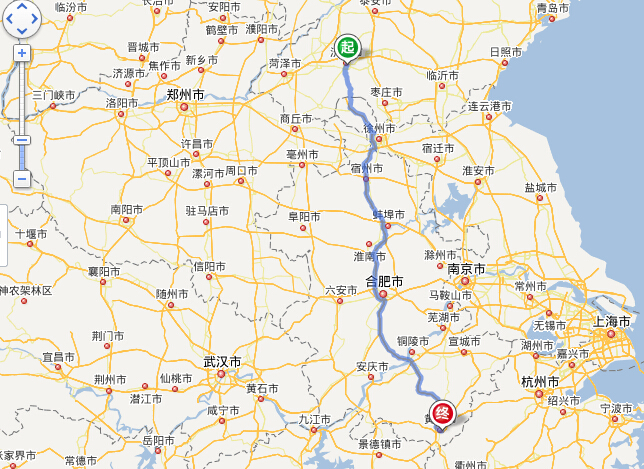The width and height of the screenshot is (644, 469).
Task: Pan the map up with top arrow
Action: point(22,7)
